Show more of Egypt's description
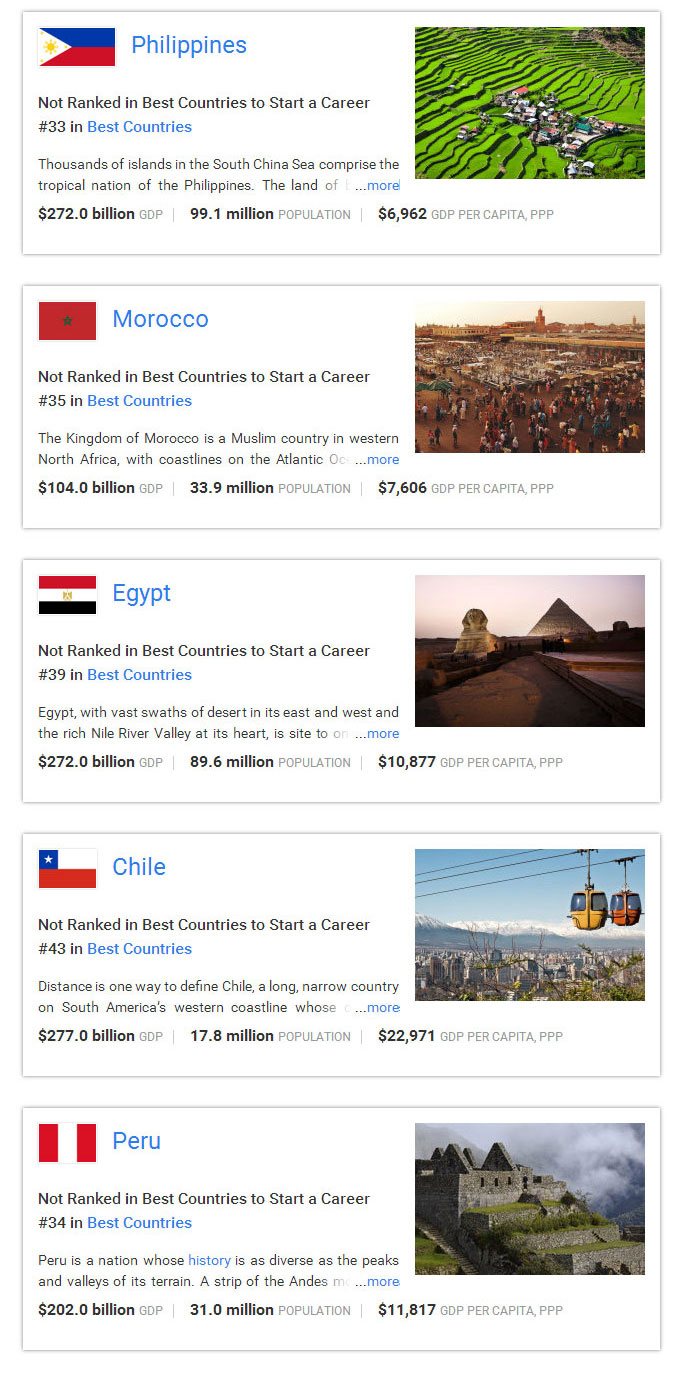Viewport: 686px width, 1380px height. pyautogui.click(x=382, y=734)
